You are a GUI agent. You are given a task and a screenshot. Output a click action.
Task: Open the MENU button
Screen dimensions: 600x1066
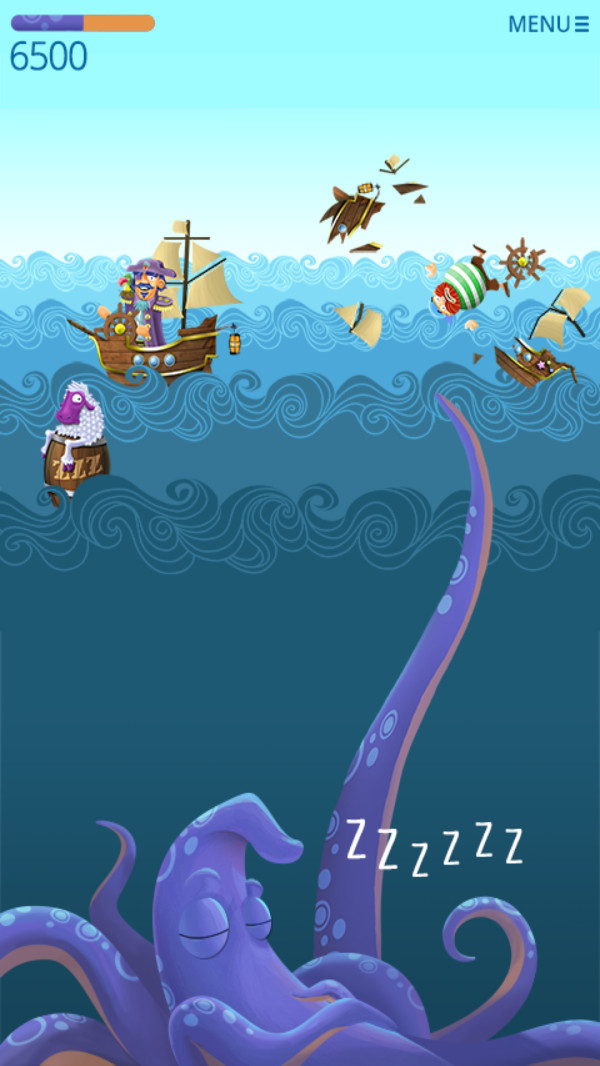[548, 24]
